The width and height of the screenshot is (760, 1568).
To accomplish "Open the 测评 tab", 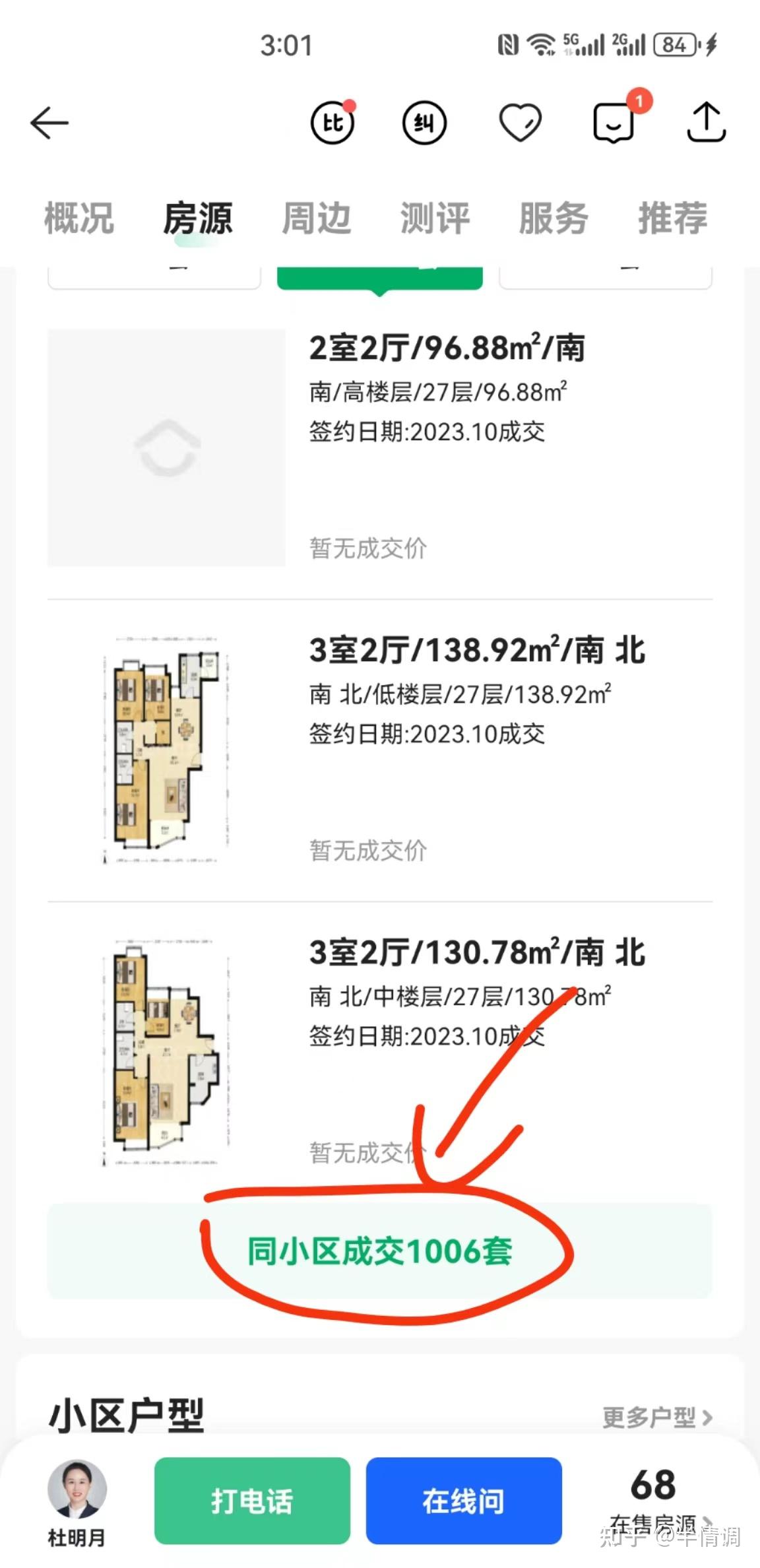I will pos(435,218).
